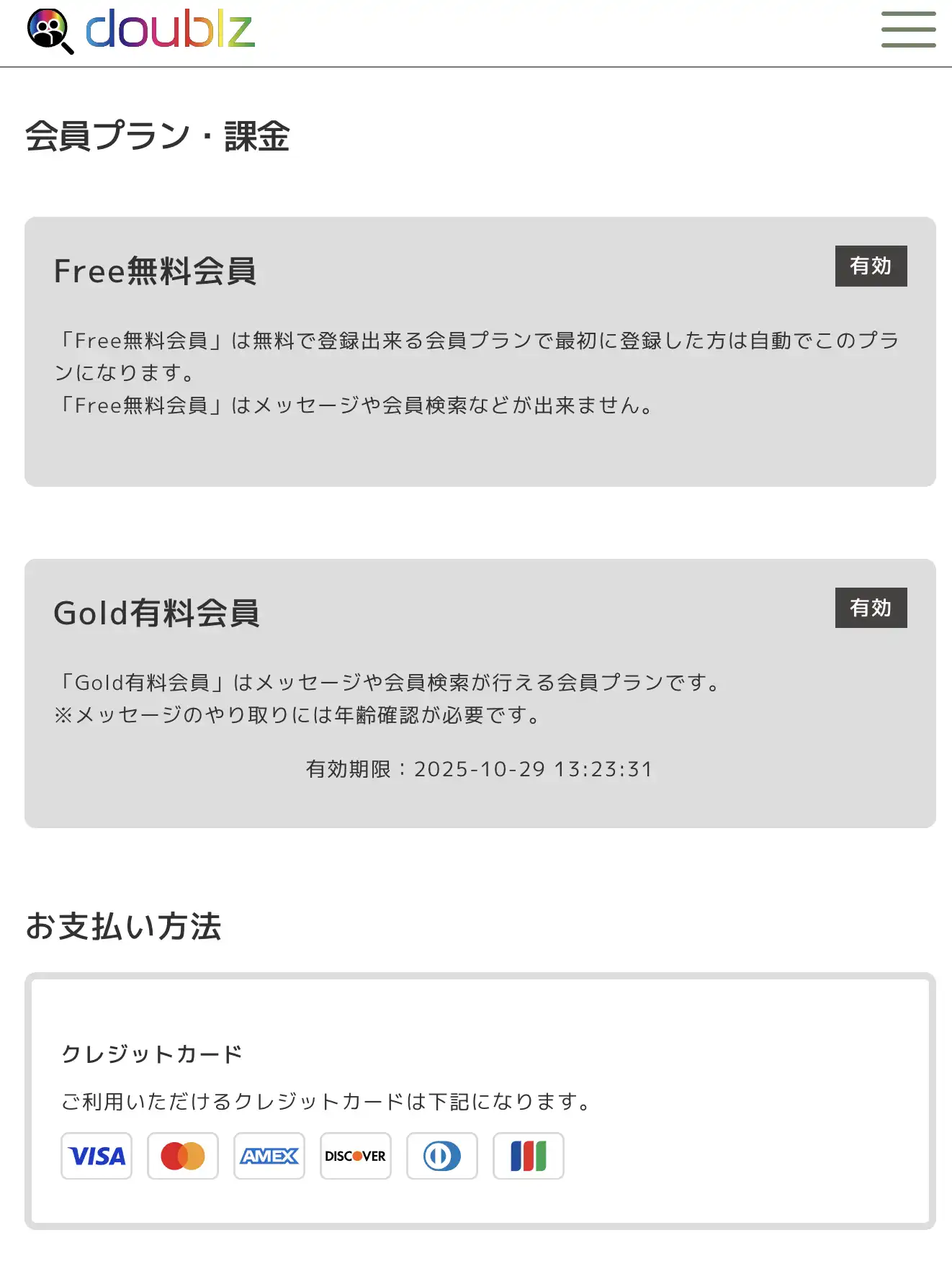Open the Free無料会員 plan card
The width and height of the screenshot is (952, 1266).
(x=480, y=351)
